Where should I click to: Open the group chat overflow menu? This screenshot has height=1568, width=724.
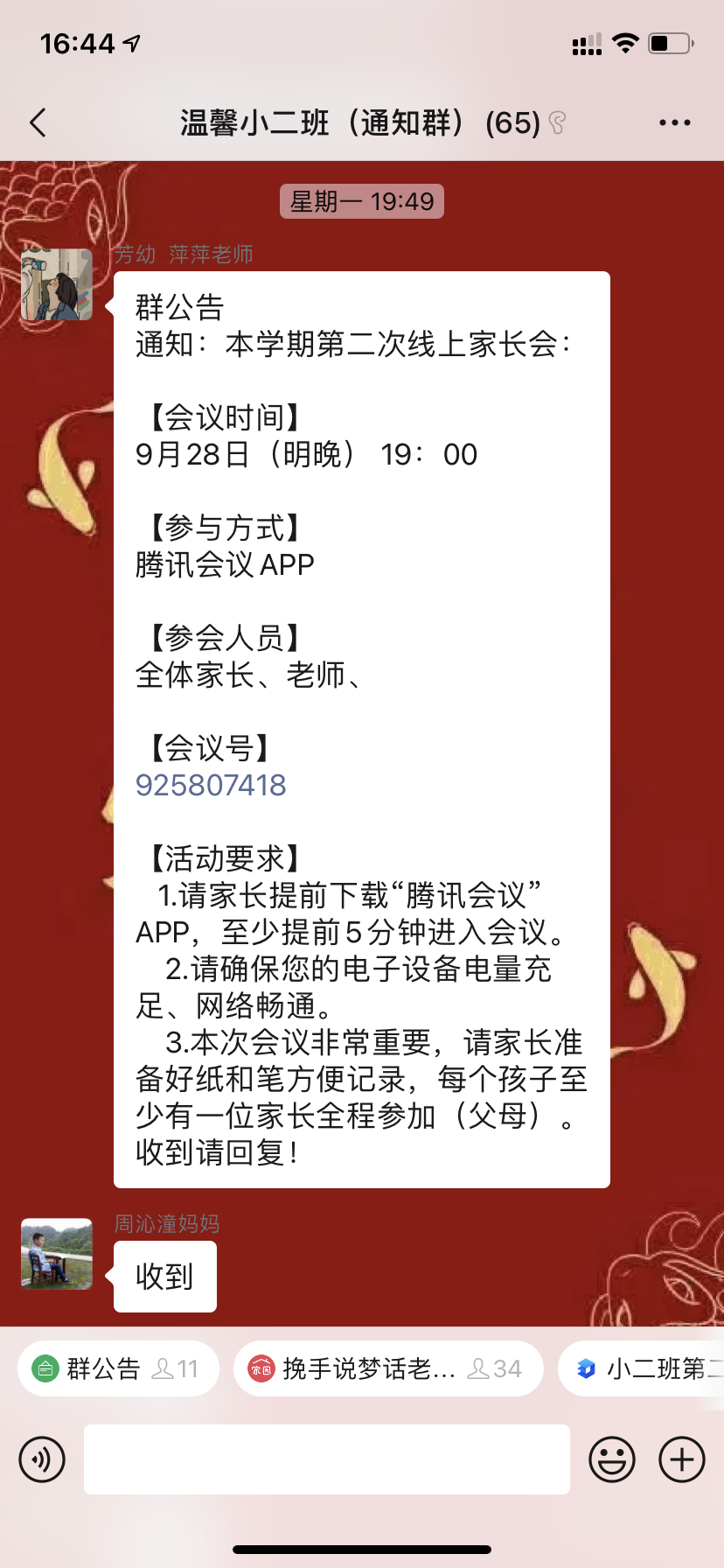[x=674, y=122]
